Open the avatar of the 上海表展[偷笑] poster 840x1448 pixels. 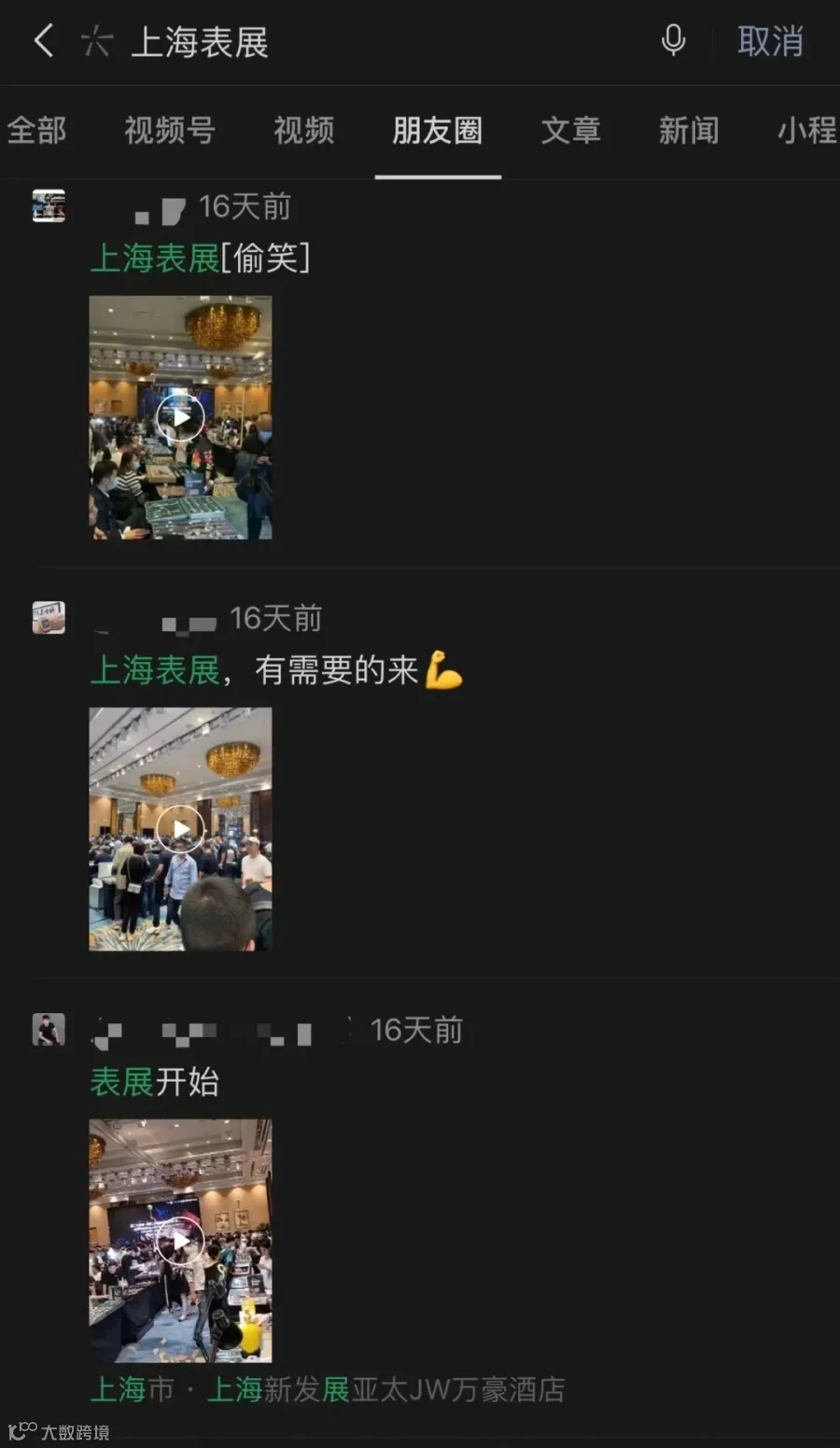pyautogui.click(x=49, y=206)
